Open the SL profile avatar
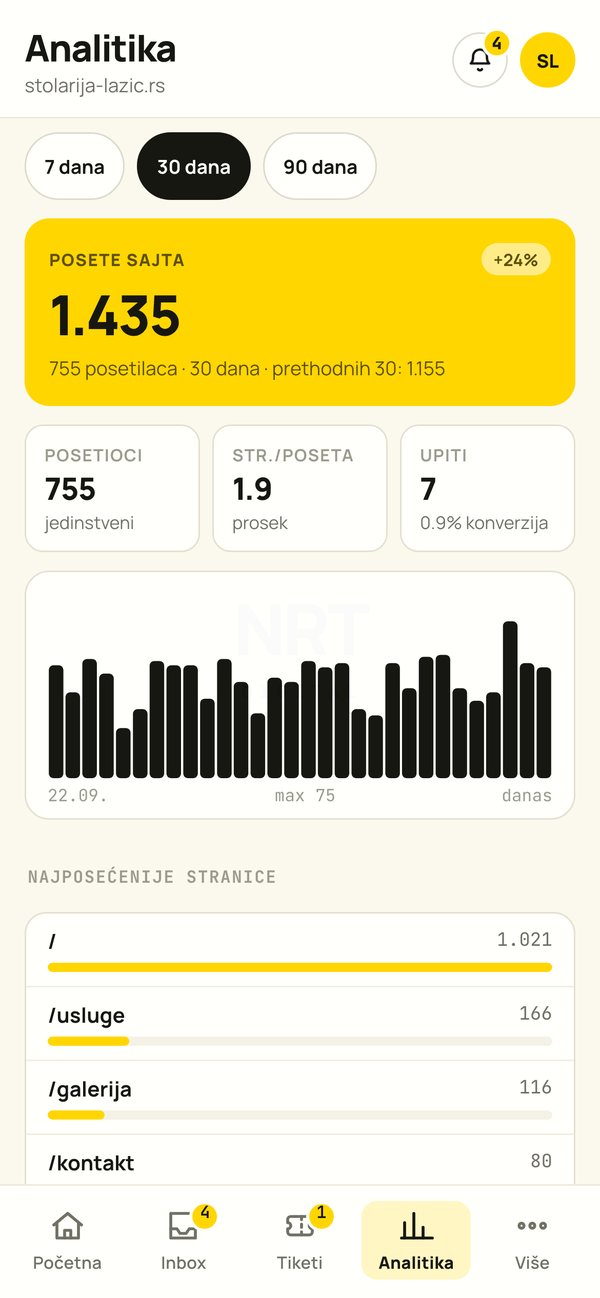The height and width of the screenshot is (1298, 600). [x=548, y=60]
